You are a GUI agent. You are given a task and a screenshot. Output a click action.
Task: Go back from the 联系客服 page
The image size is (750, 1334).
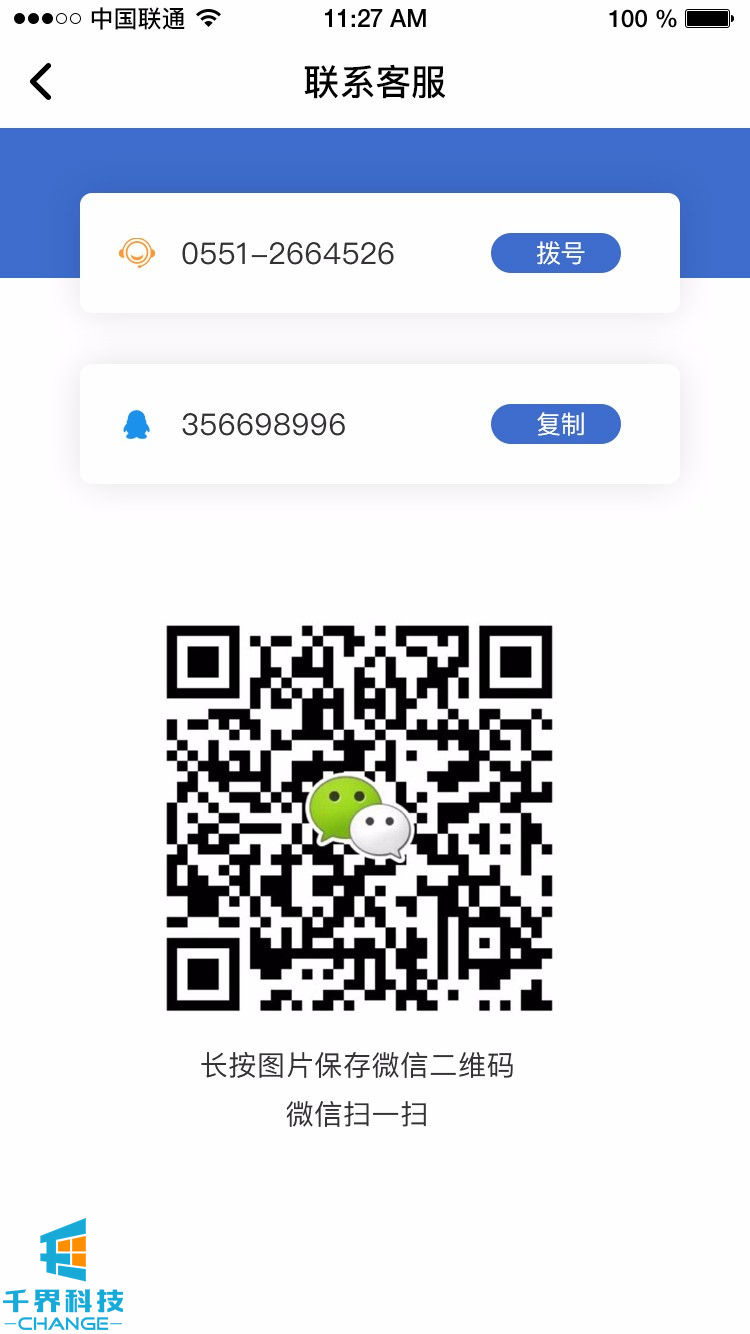pos(40,82)
